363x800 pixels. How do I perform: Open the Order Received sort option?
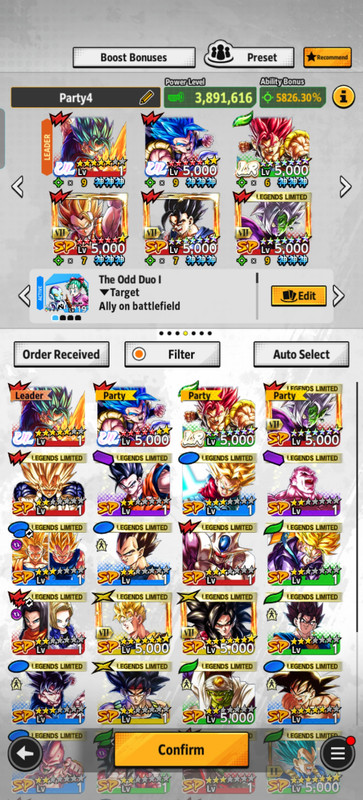click(61, 354)
